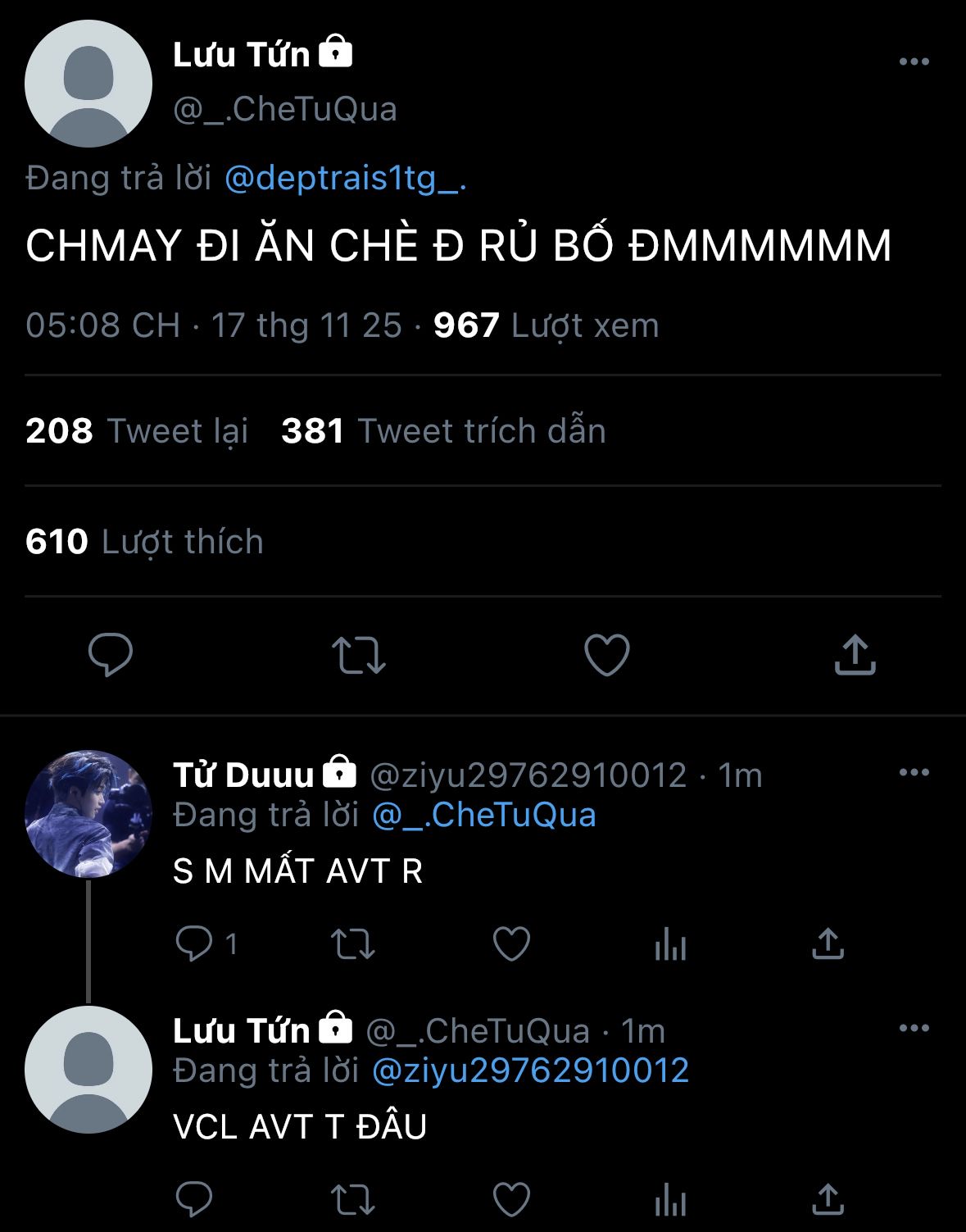This screenshot has height=1232, width=966.
Task: Reply to the main tweet
Action: pyautogui.click(x=111, y=655)
